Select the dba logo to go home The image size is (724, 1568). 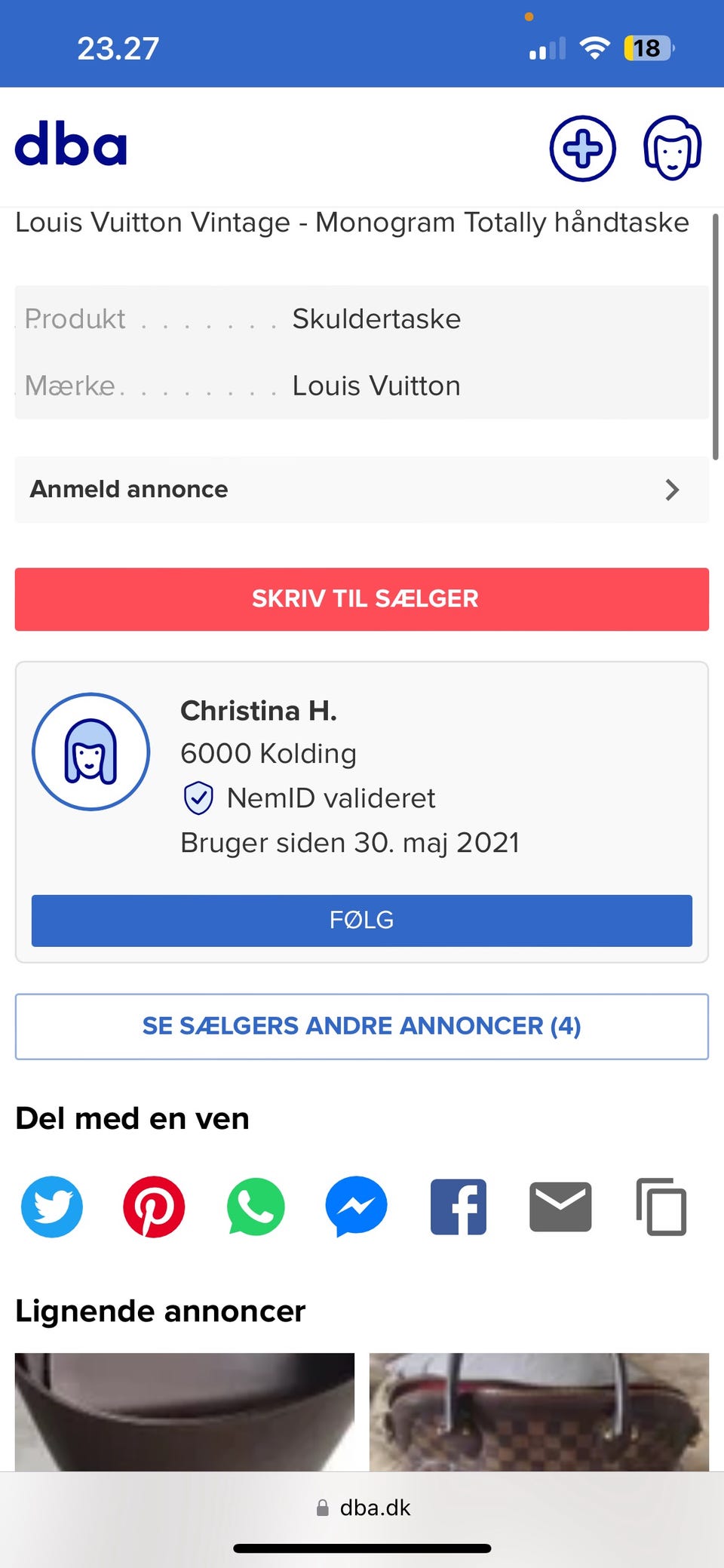click(x=72, y=145)
